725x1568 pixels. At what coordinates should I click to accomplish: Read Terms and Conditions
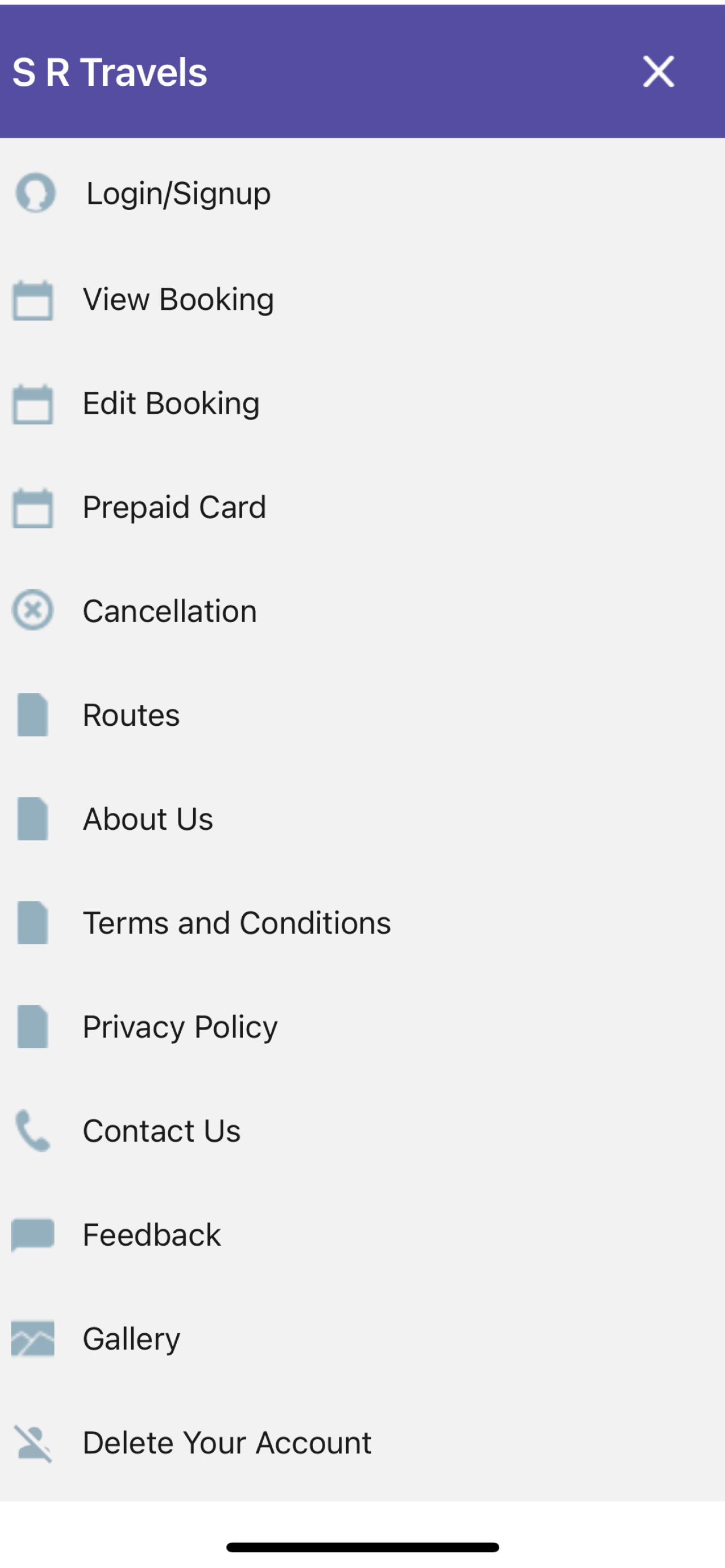click(362, 923)
